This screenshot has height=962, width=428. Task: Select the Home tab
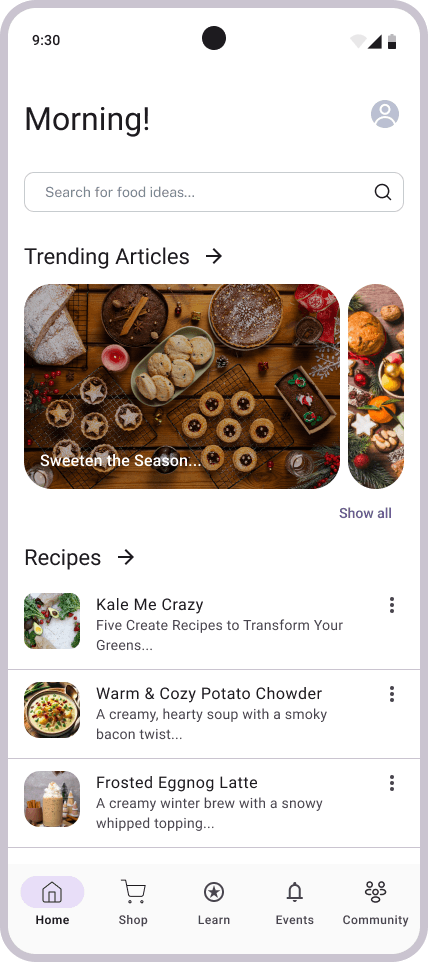[52, 902]
